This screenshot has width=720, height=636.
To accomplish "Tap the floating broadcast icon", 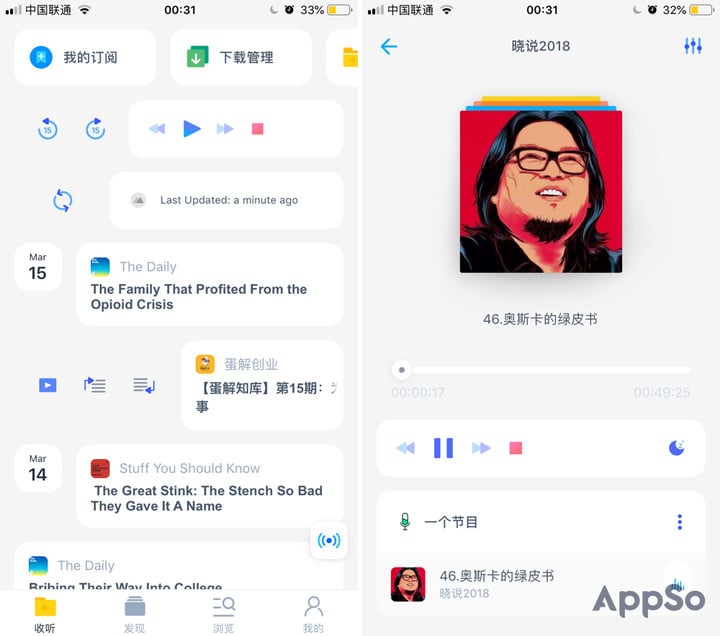I will (x=328, y=541).
